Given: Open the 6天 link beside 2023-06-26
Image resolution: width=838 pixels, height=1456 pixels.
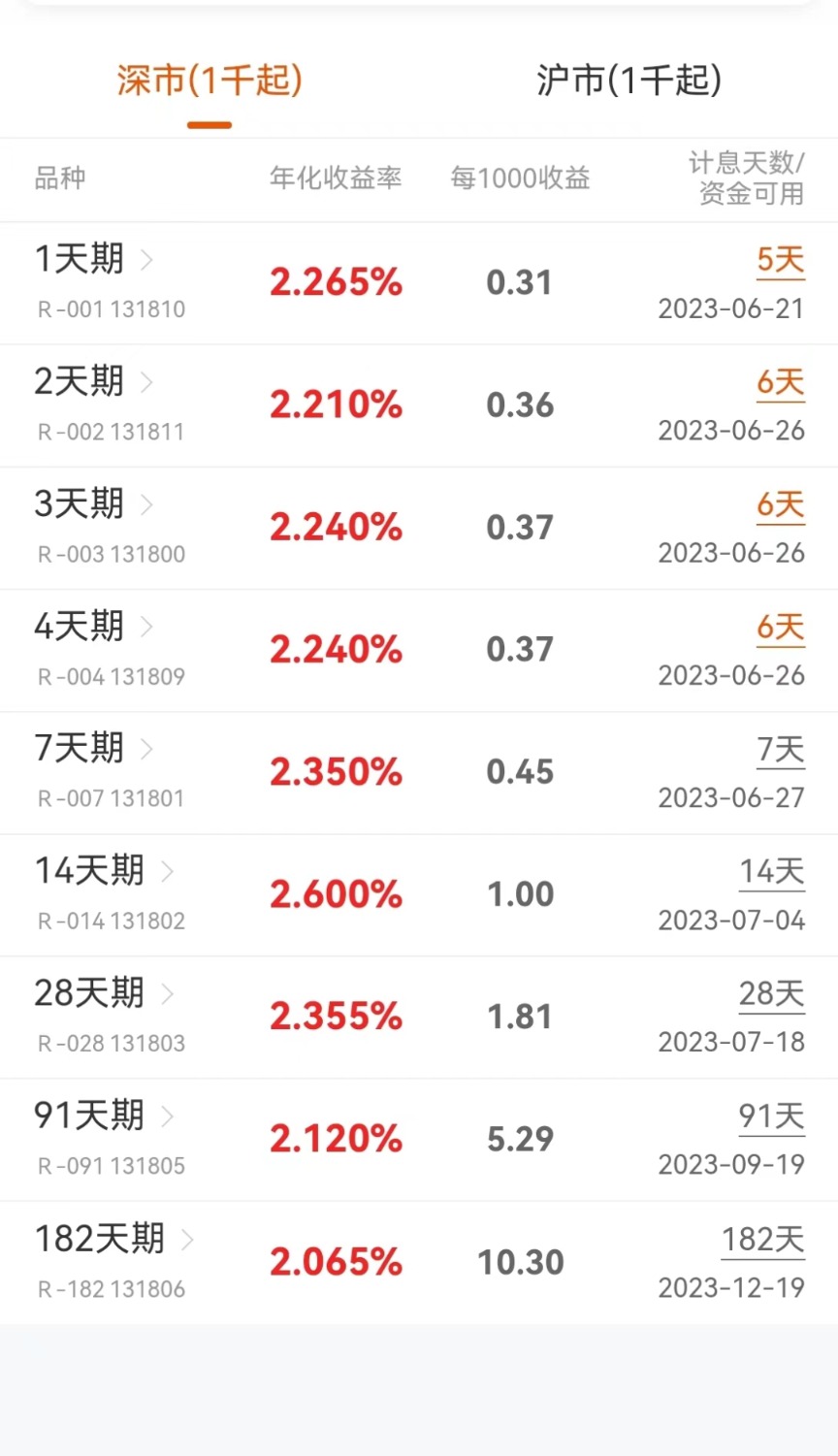Looking at the screenshot, I should point(780,382).
